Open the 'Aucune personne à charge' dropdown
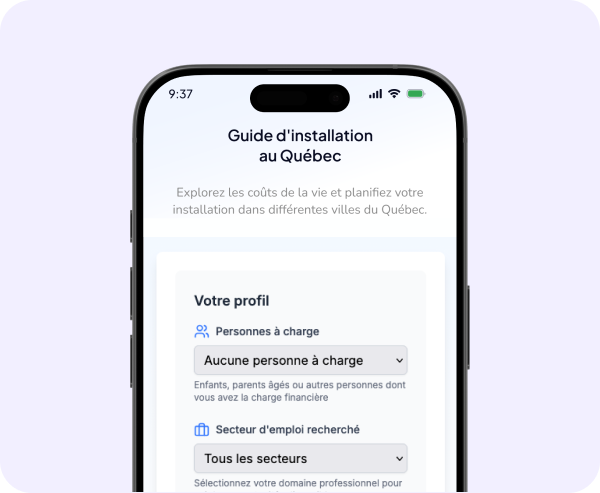This screenshot has width=600, height=493. (x=300, y=360)
